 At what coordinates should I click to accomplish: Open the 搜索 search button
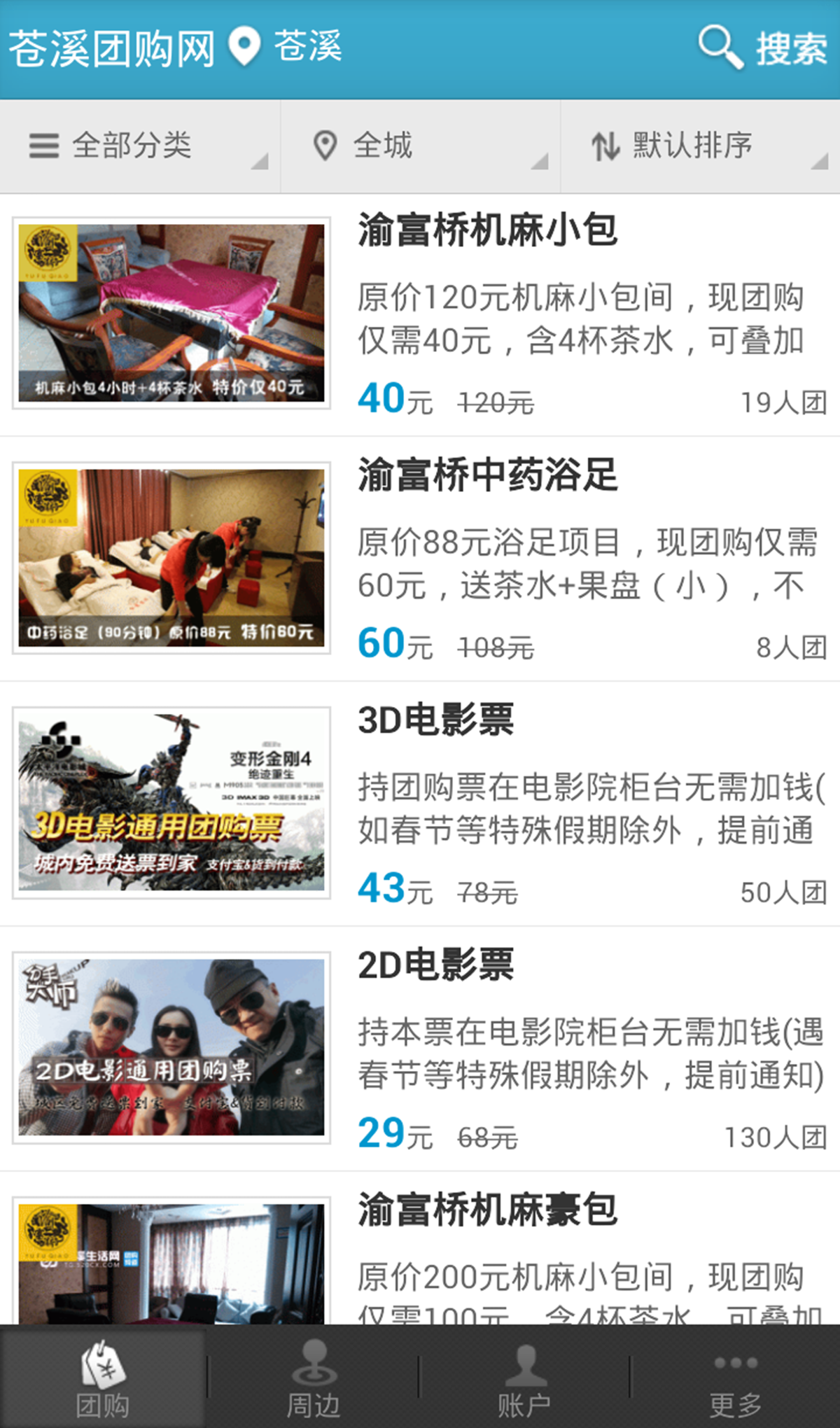(x=763, y=48)
